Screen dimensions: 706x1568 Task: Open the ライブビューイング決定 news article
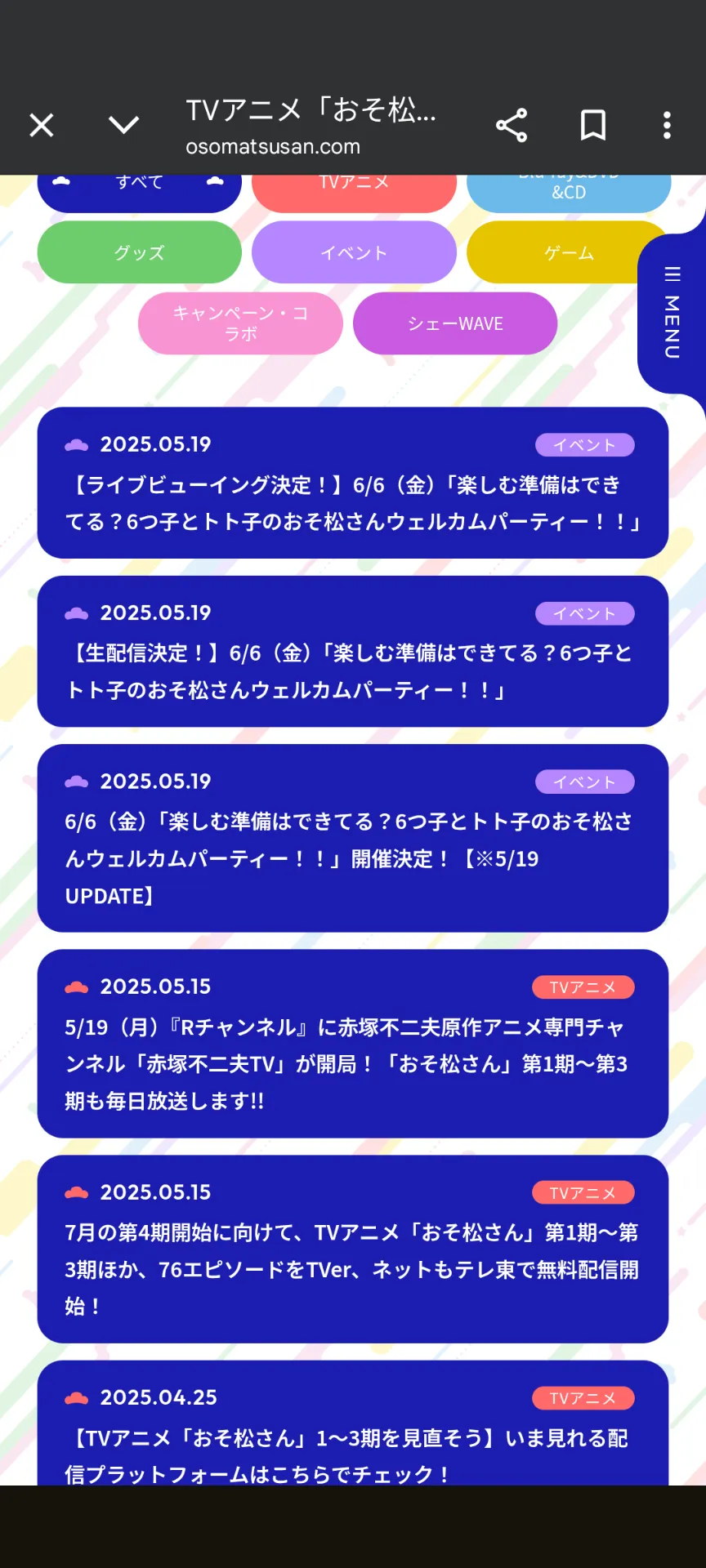[352, 503]
